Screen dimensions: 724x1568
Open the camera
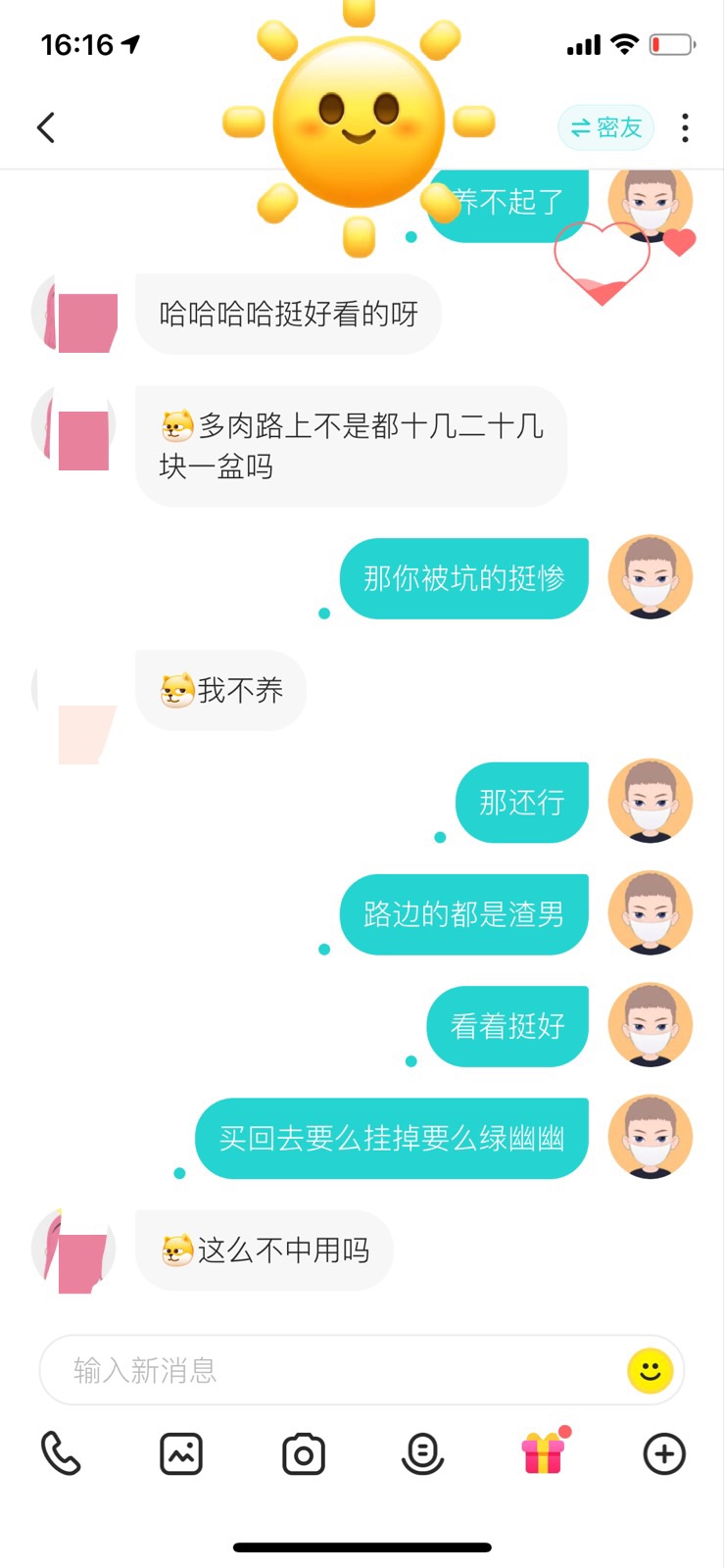[x=303, y=1454]
